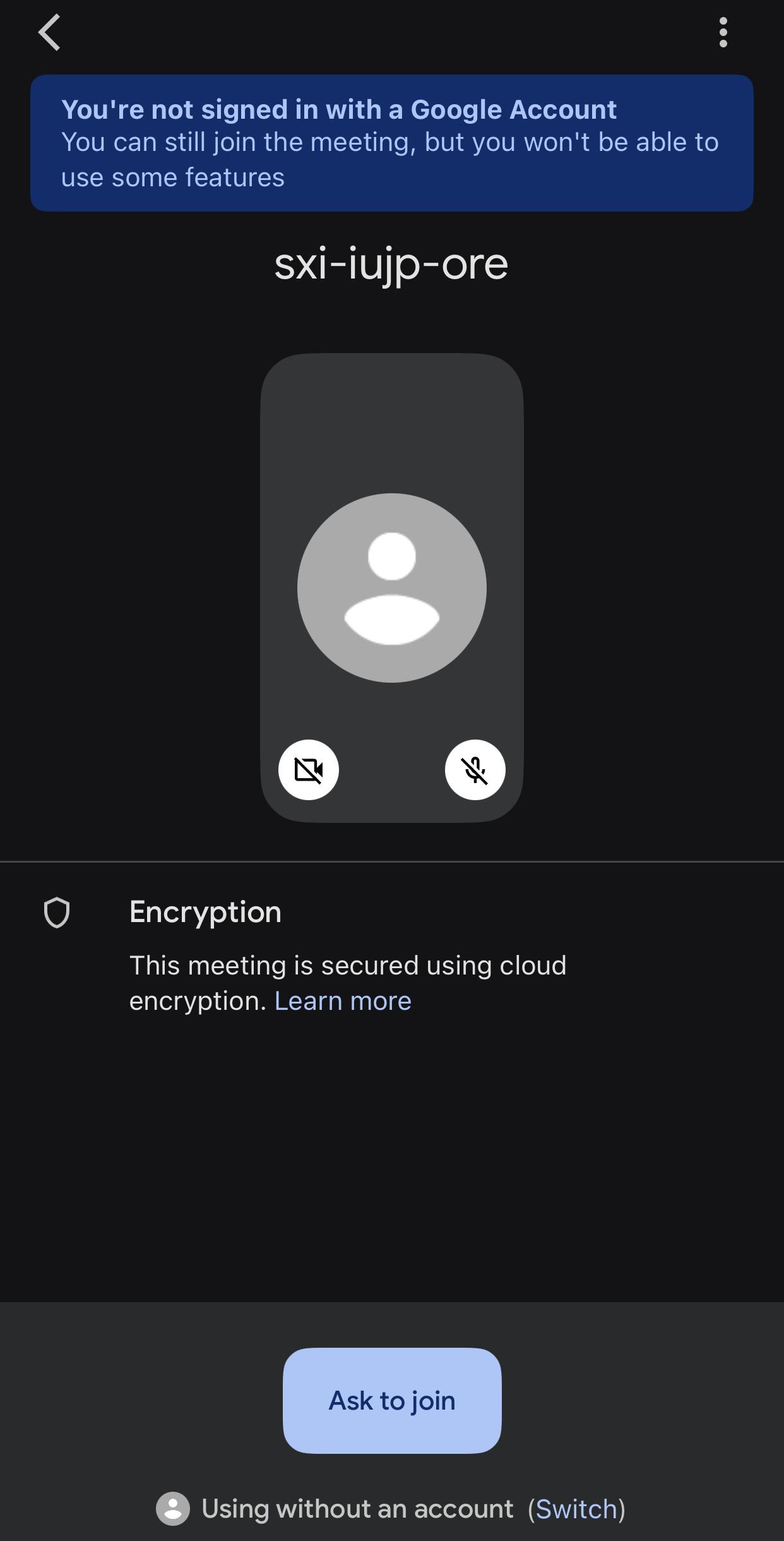Enable your camera for the meeting
Viewport: 784px width, 1541px height.
tap(309, 769)
